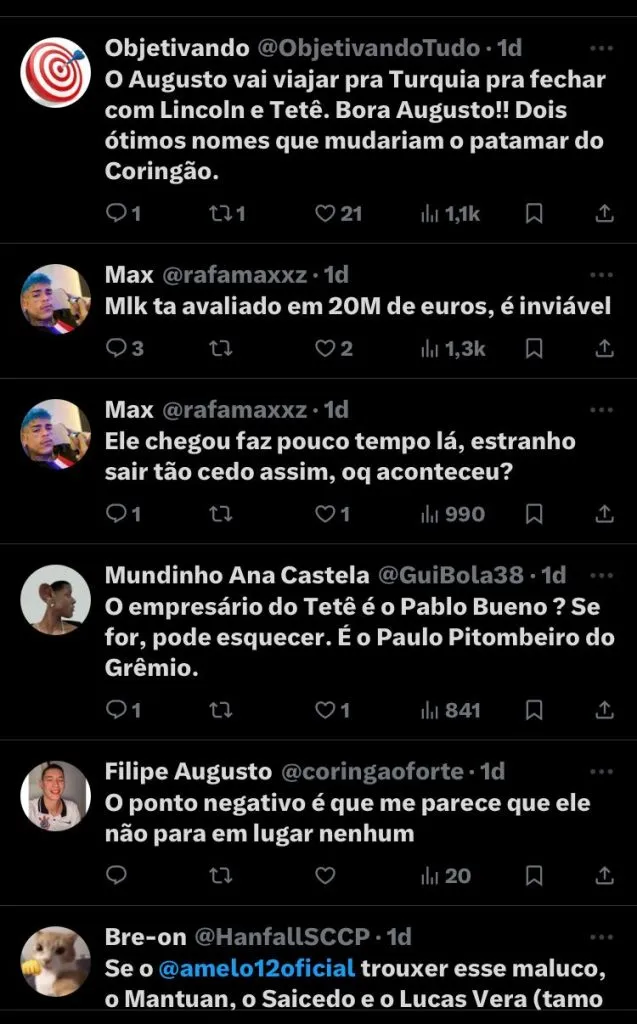Repost Max's tweet 'estranho sair tão cedo'

click(x=221, y=514)
